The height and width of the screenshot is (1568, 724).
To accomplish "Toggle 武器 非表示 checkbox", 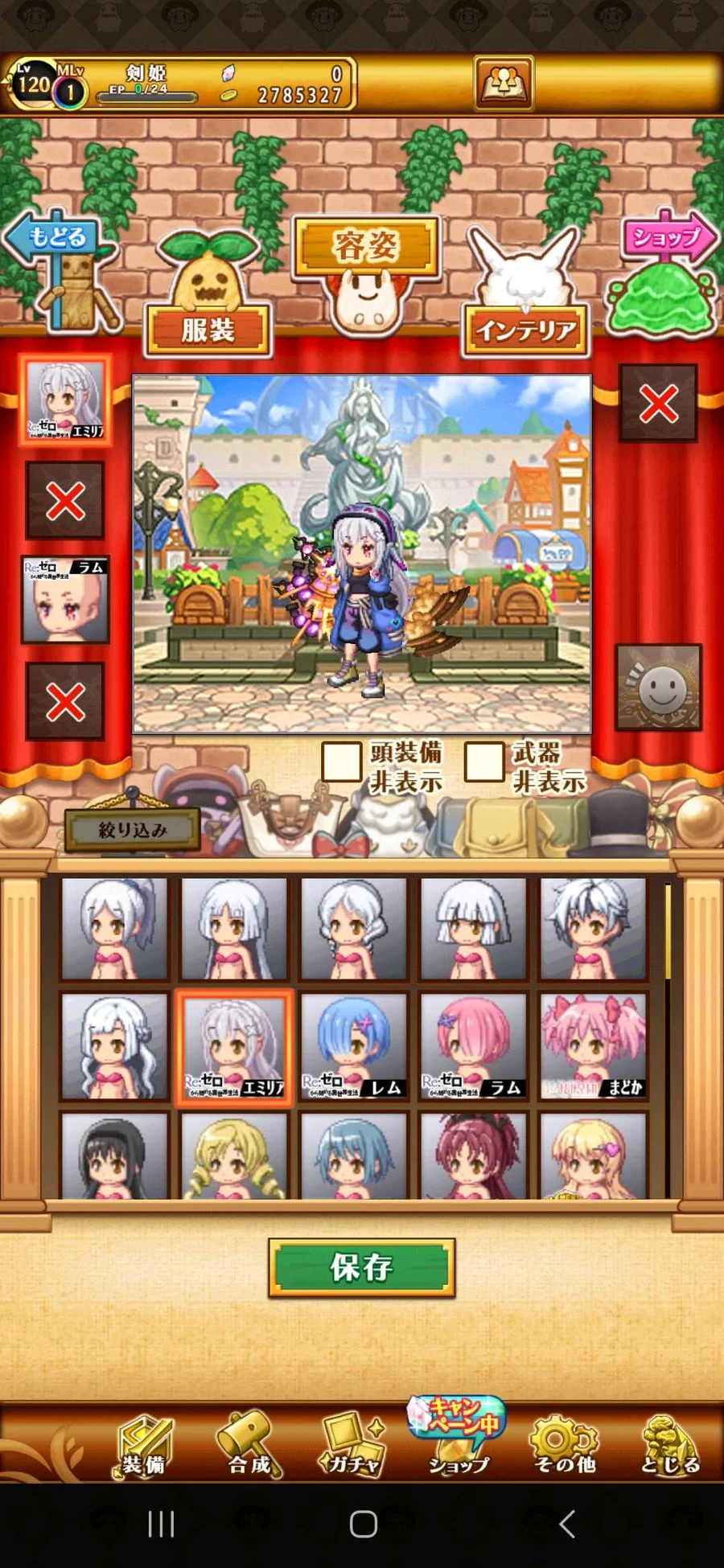I will coord(484,761).
